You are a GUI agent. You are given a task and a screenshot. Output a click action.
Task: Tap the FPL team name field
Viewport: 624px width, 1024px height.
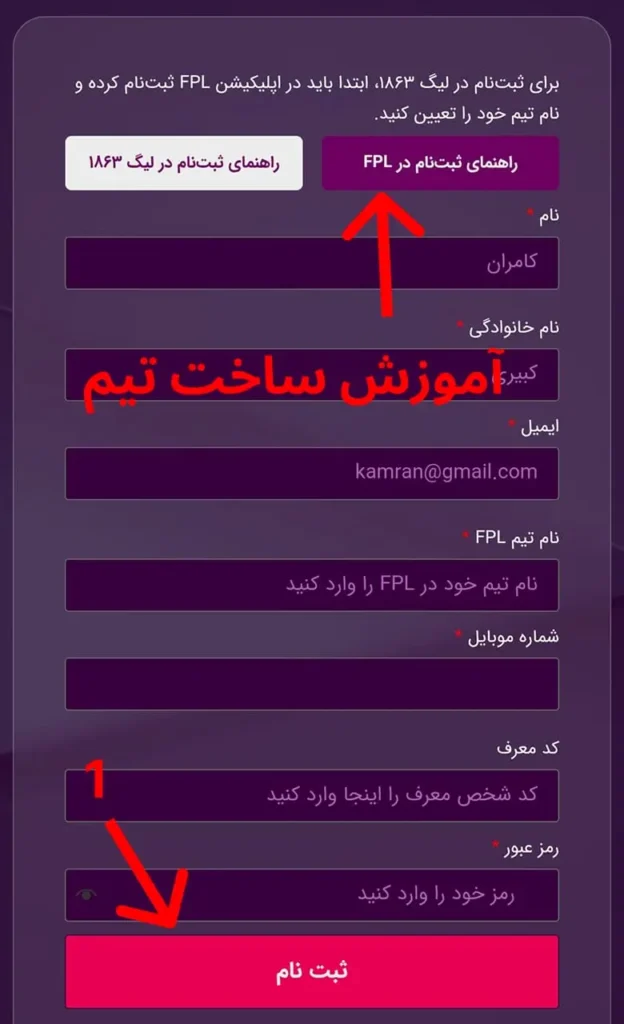(x=311, y=584)
